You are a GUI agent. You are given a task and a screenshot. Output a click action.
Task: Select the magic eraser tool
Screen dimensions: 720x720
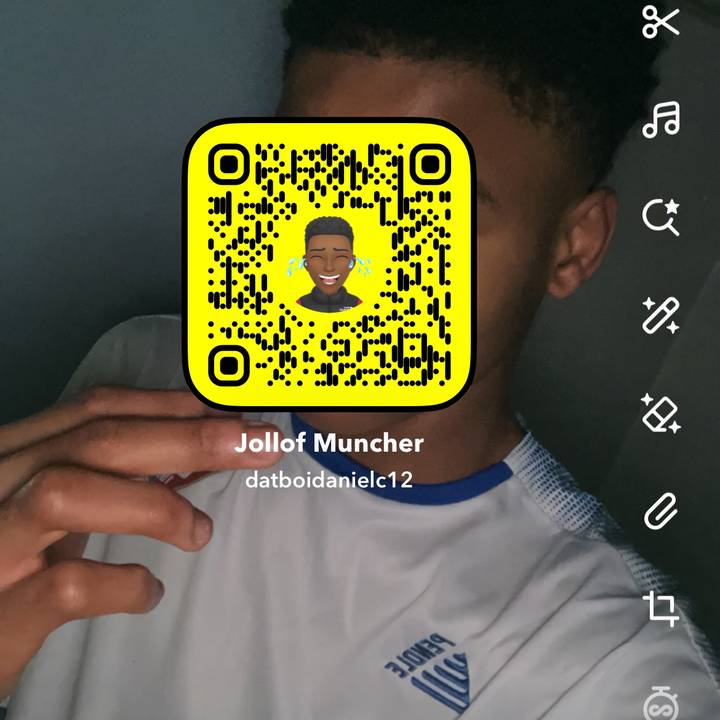661,413
